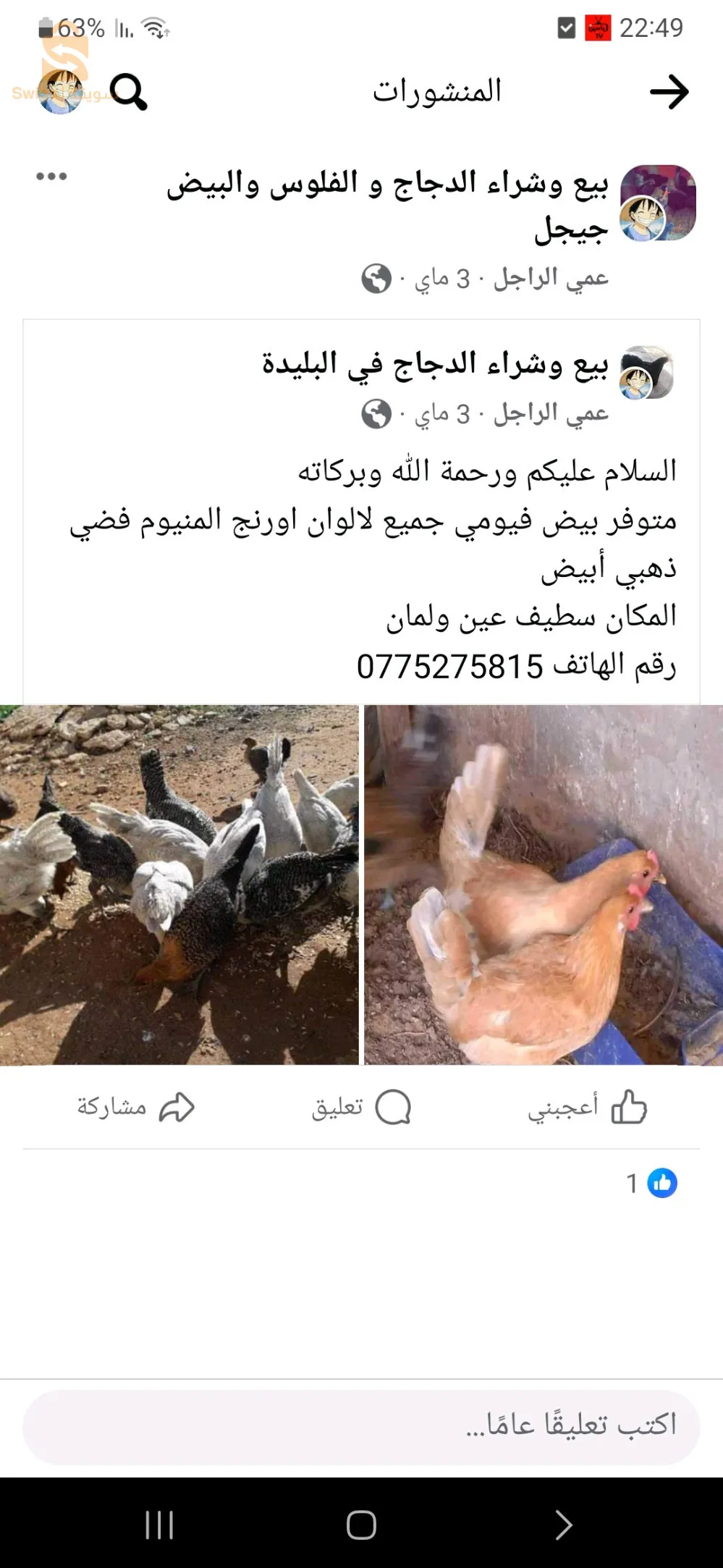Viewport: 723px width, 1568px height.
Task: Tap the globe privacy icon on the shared post
Action: click(376, 413)
